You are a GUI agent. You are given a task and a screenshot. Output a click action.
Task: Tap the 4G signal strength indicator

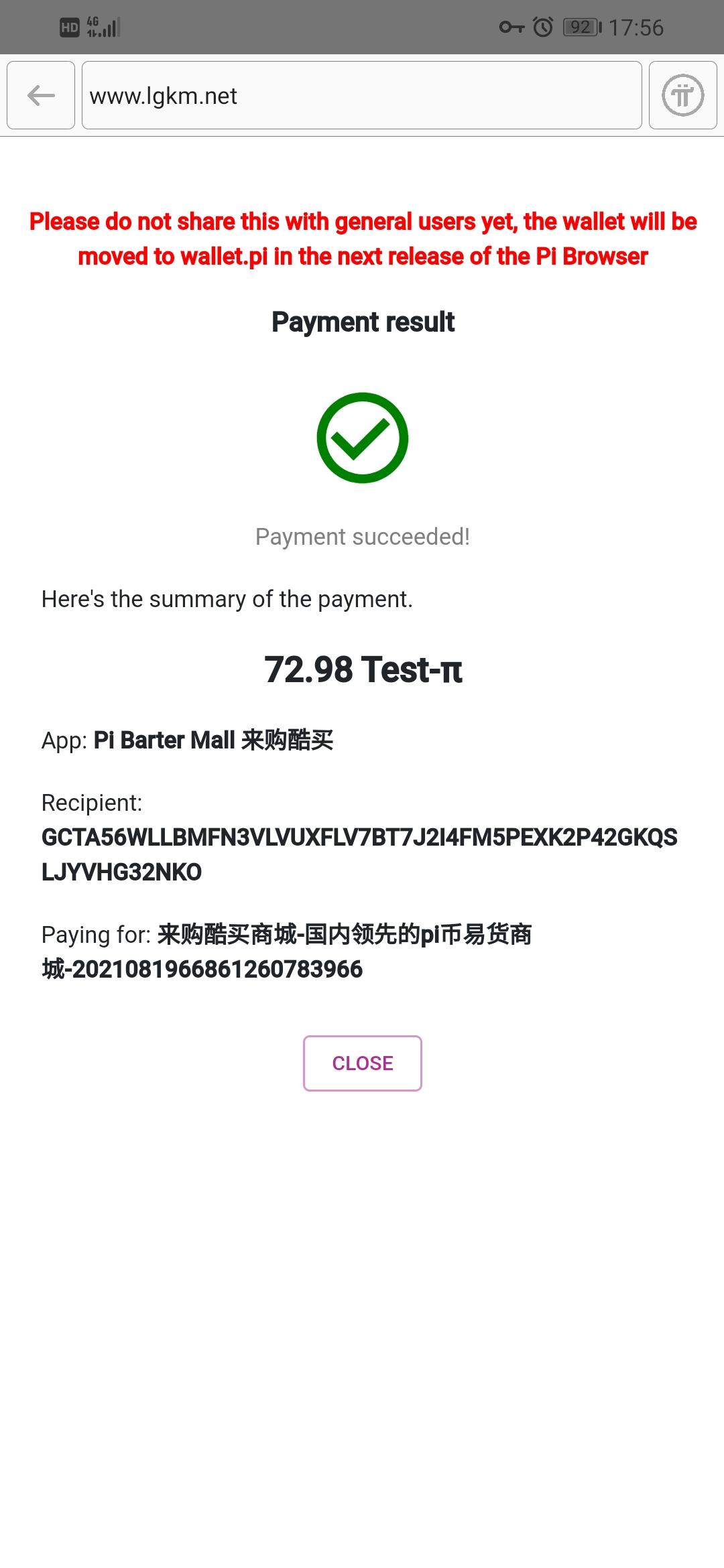(x=104, y=25)
